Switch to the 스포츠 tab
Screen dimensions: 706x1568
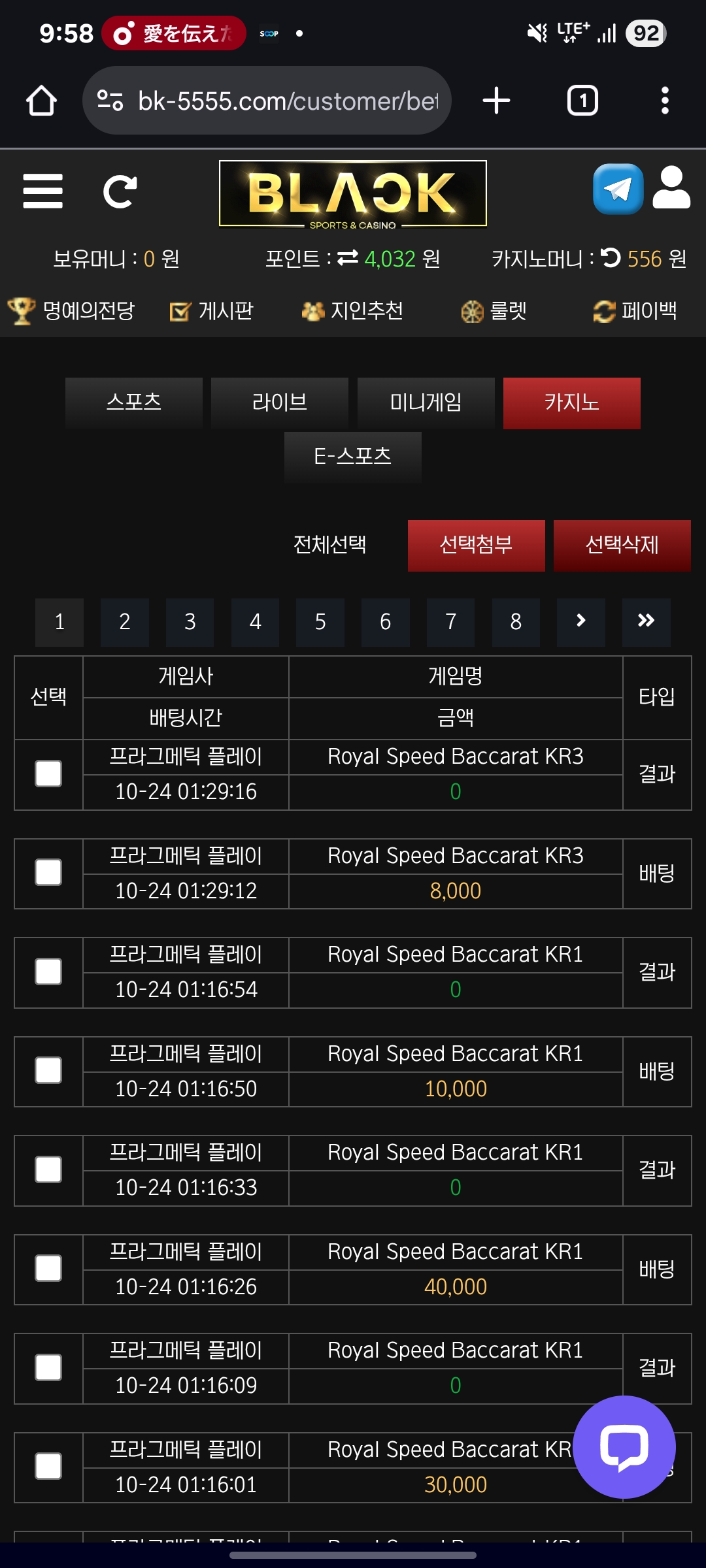tap(134, 402)
